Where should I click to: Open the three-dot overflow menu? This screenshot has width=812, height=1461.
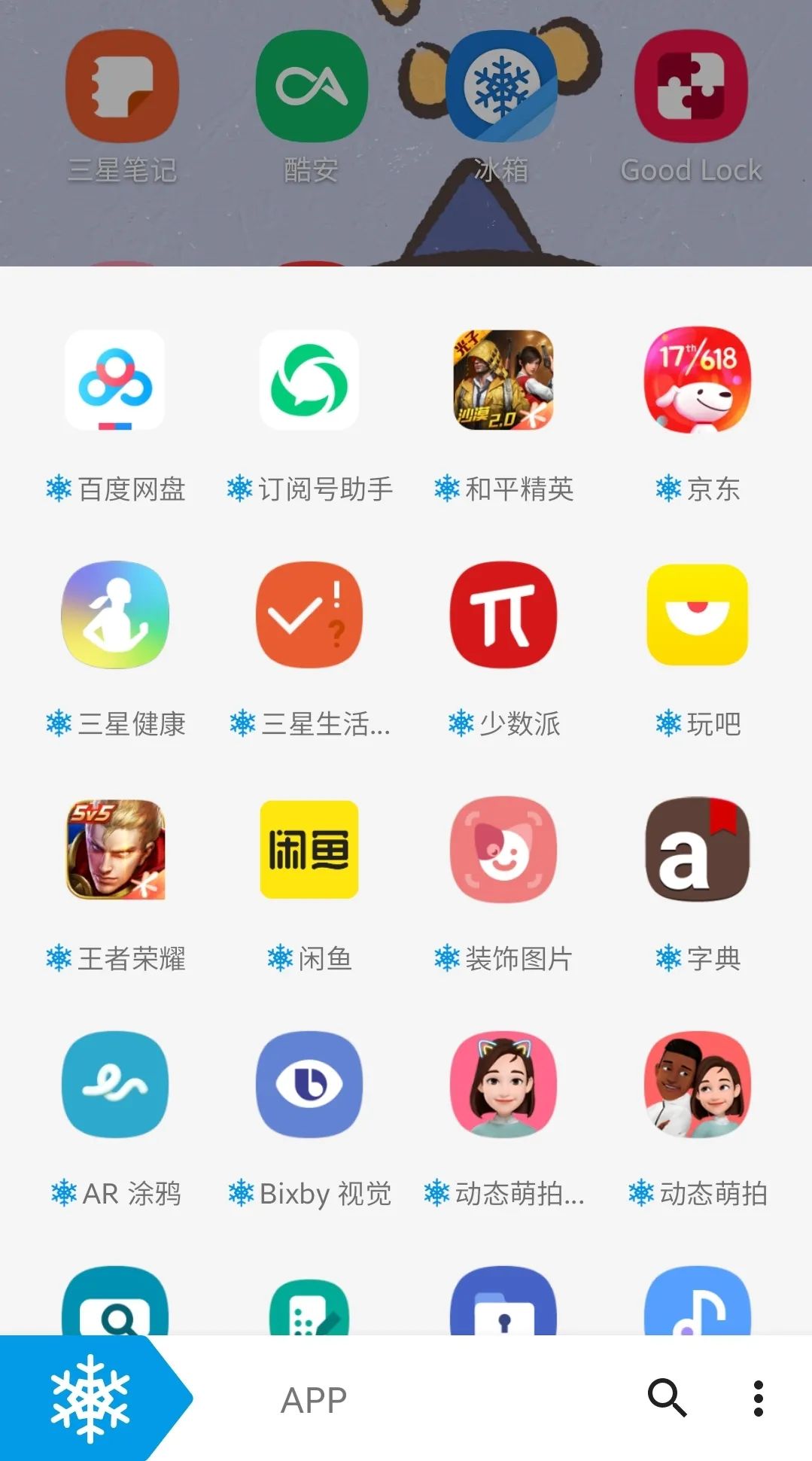[x=756, y=1399]
